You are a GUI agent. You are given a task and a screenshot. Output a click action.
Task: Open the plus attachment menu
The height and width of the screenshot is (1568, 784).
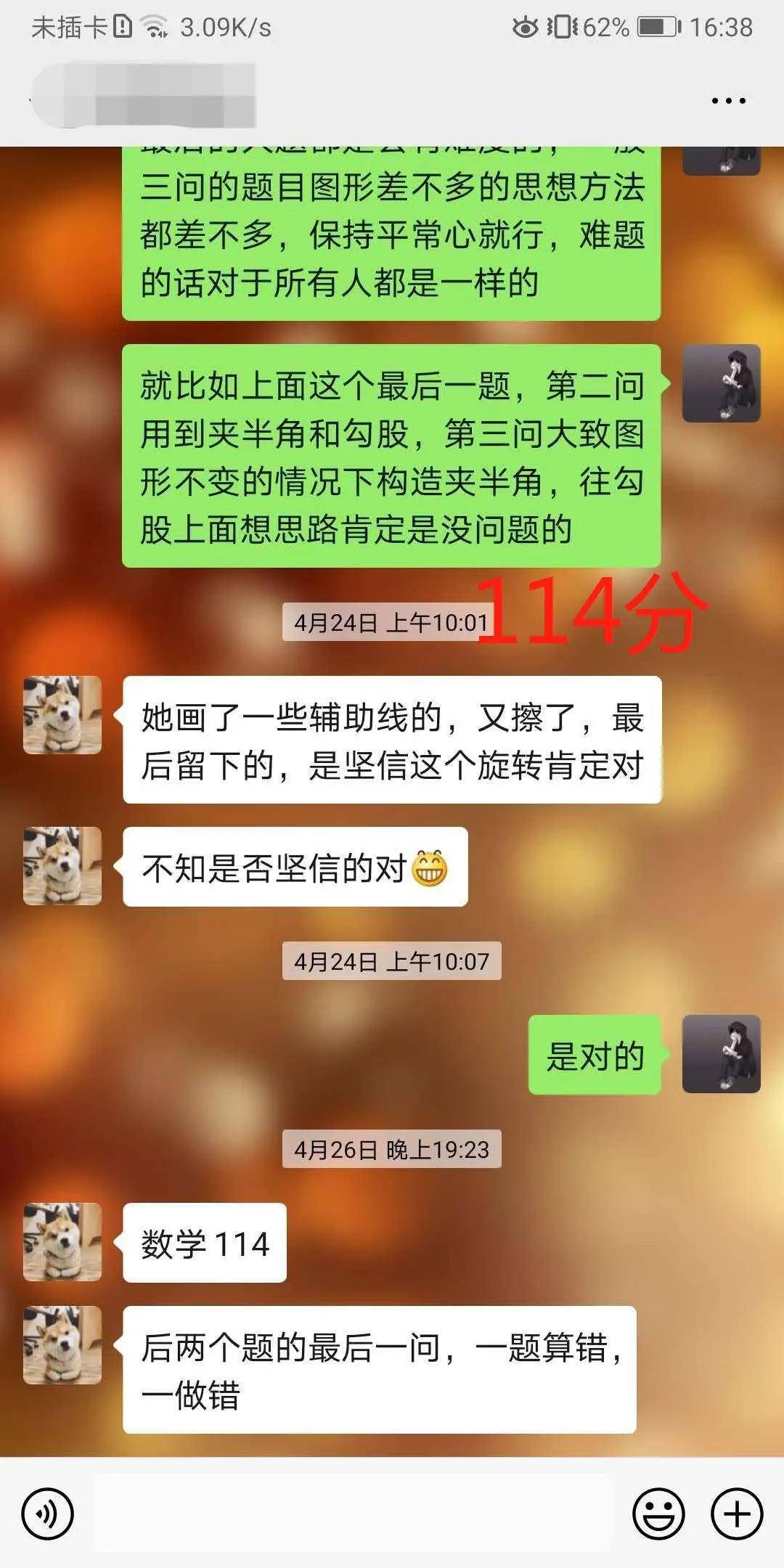click(x=737, y=1514)
